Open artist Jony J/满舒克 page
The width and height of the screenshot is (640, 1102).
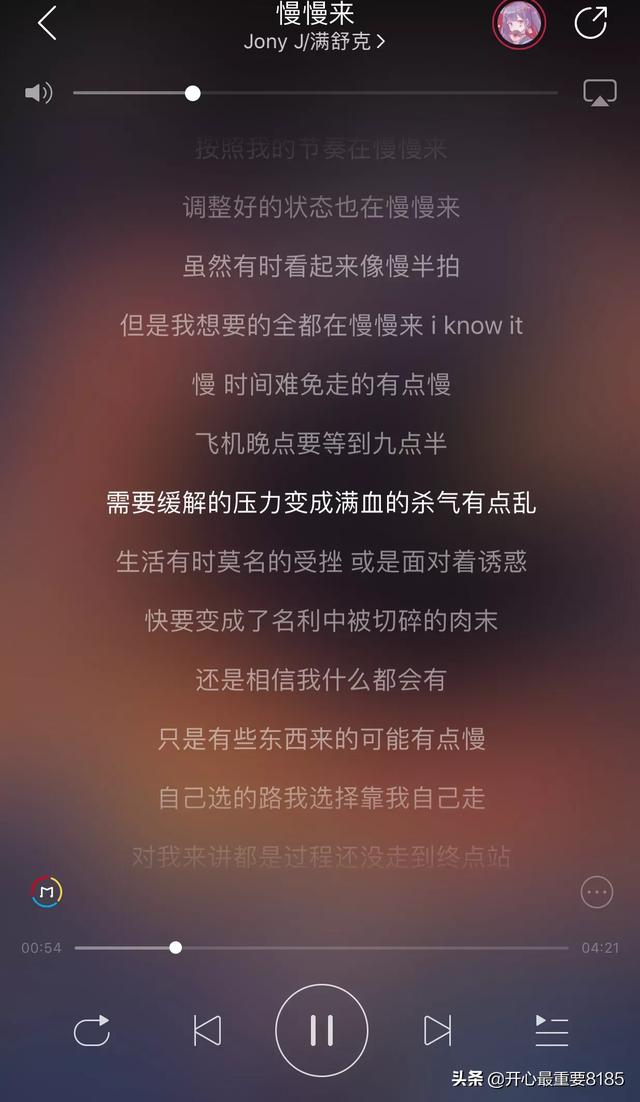click(314, 42)
